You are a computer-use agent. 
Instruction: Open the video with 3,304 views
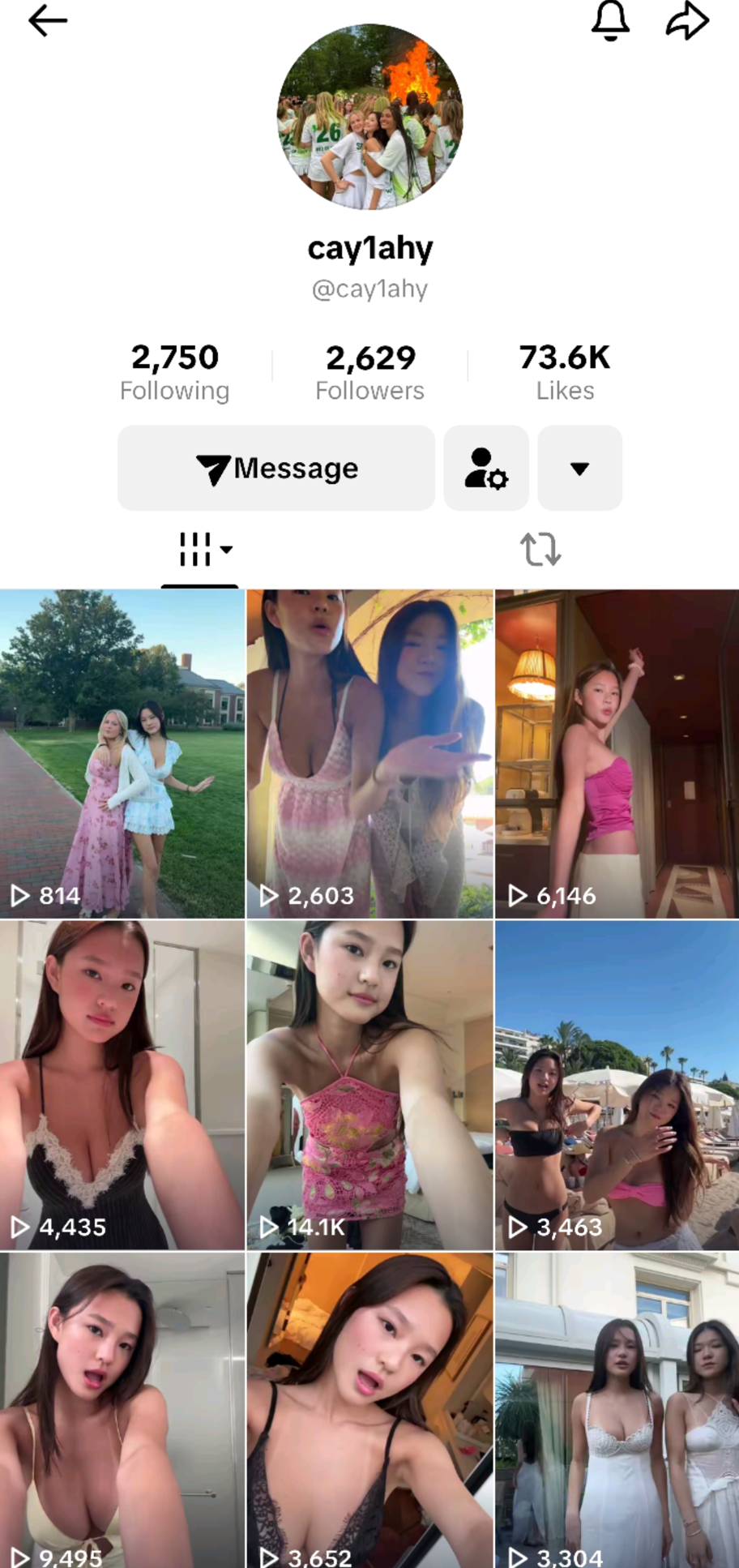pos(617,1411)
